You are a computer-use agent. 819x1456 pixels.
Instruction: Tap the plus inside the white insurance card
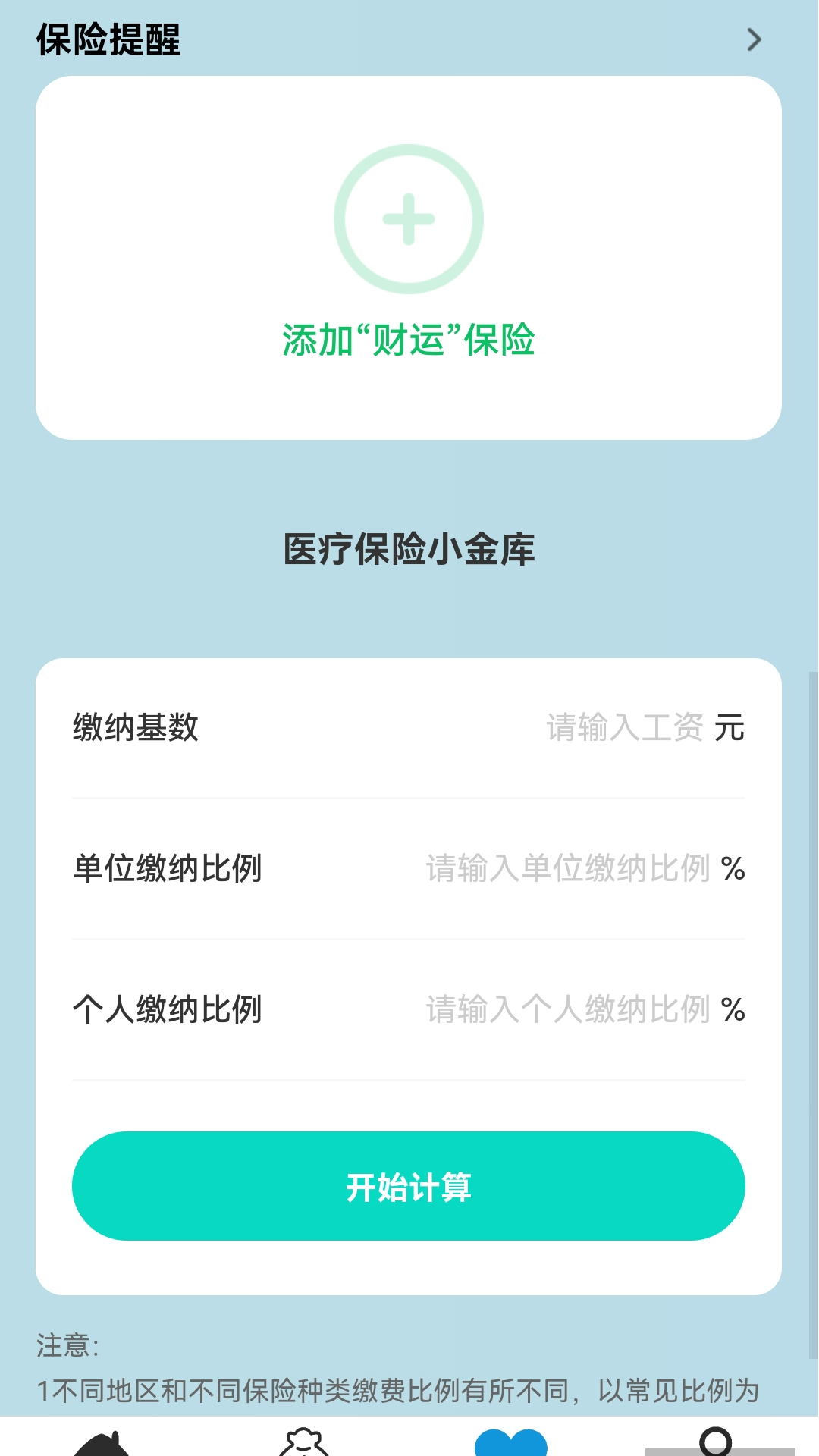click(x=409, y=218)
